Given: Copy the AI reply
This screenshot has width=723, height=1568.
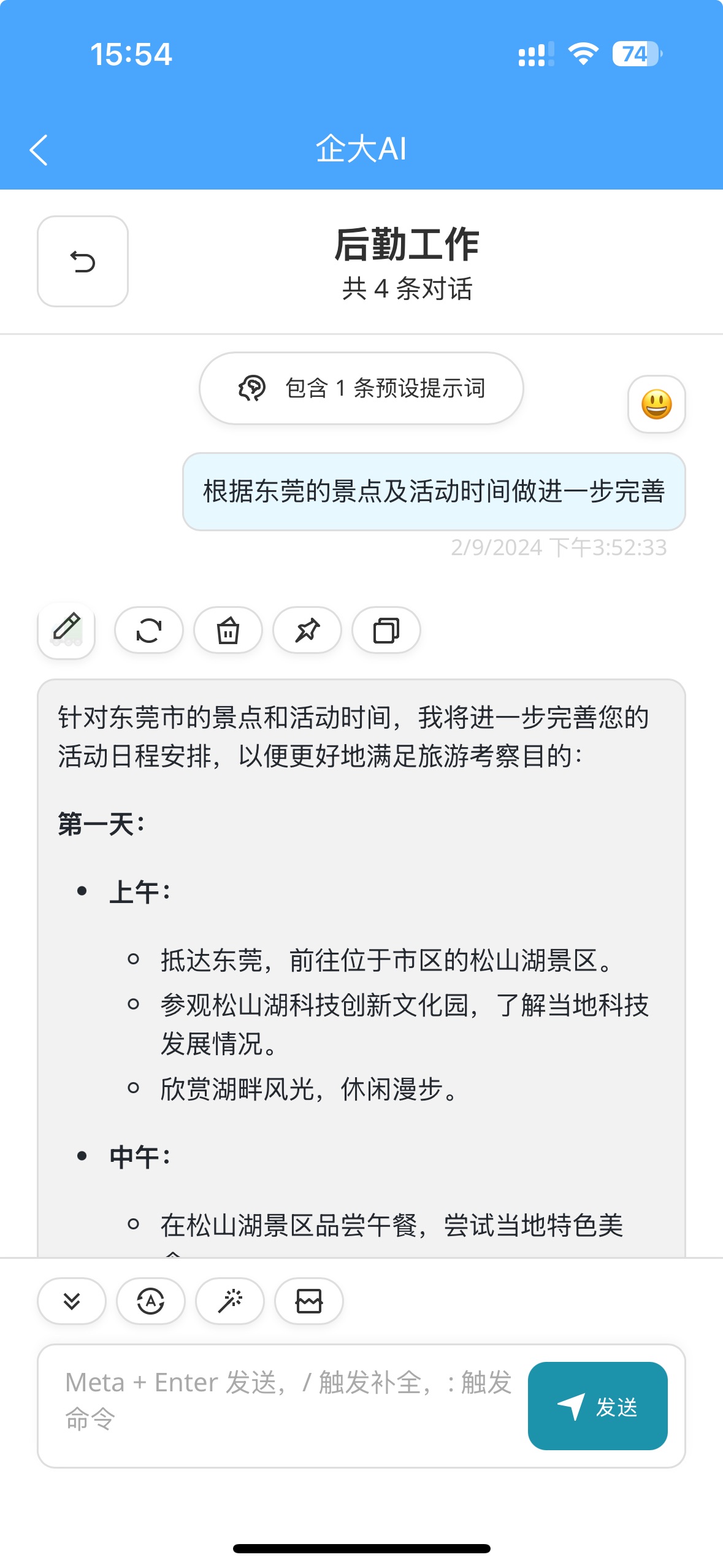Looking at the screenshot, I should point(386,630).
